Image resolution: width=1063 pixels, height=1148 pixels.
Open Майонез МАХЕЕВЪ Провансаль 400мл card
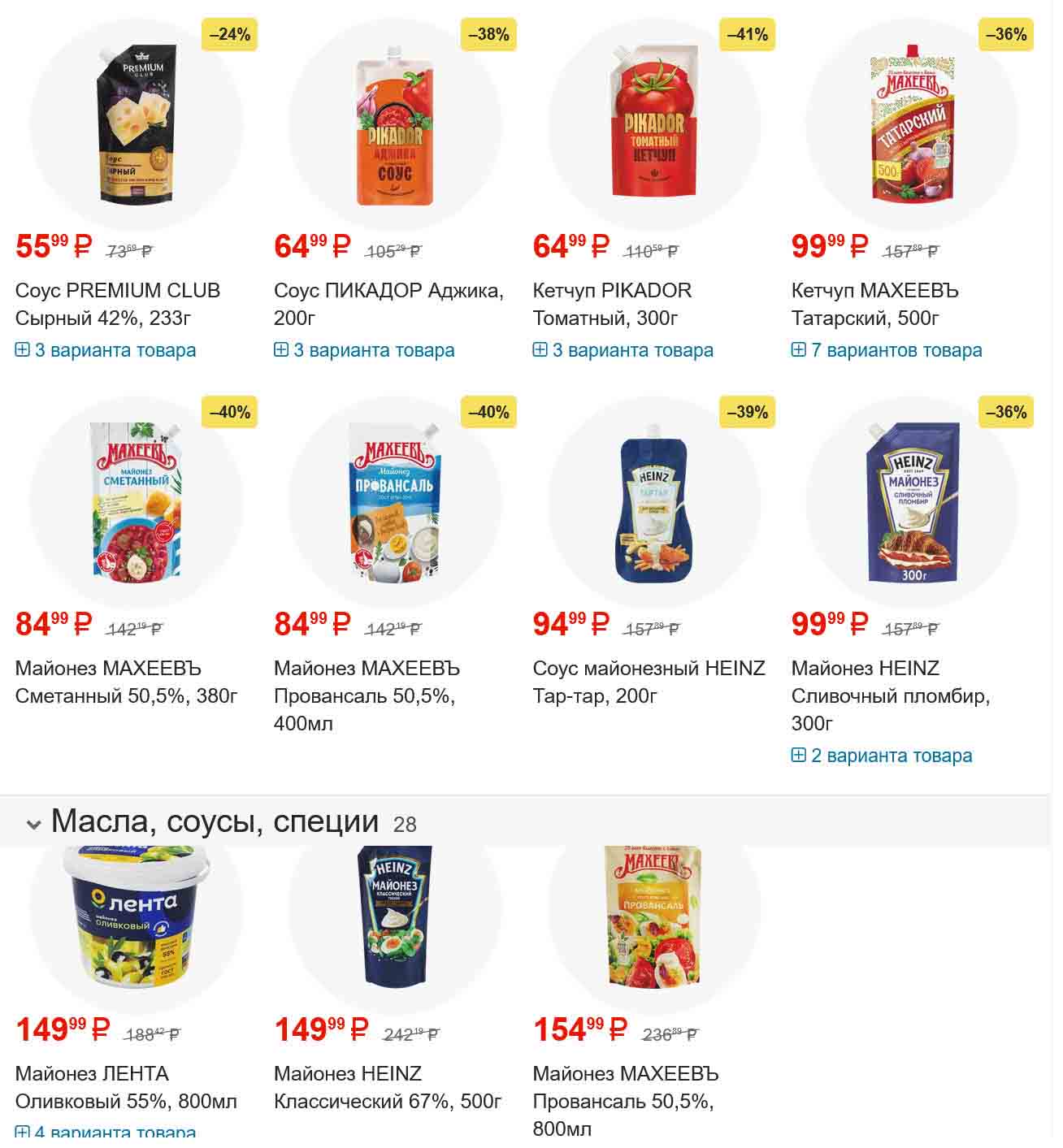[x=367, y=695]
